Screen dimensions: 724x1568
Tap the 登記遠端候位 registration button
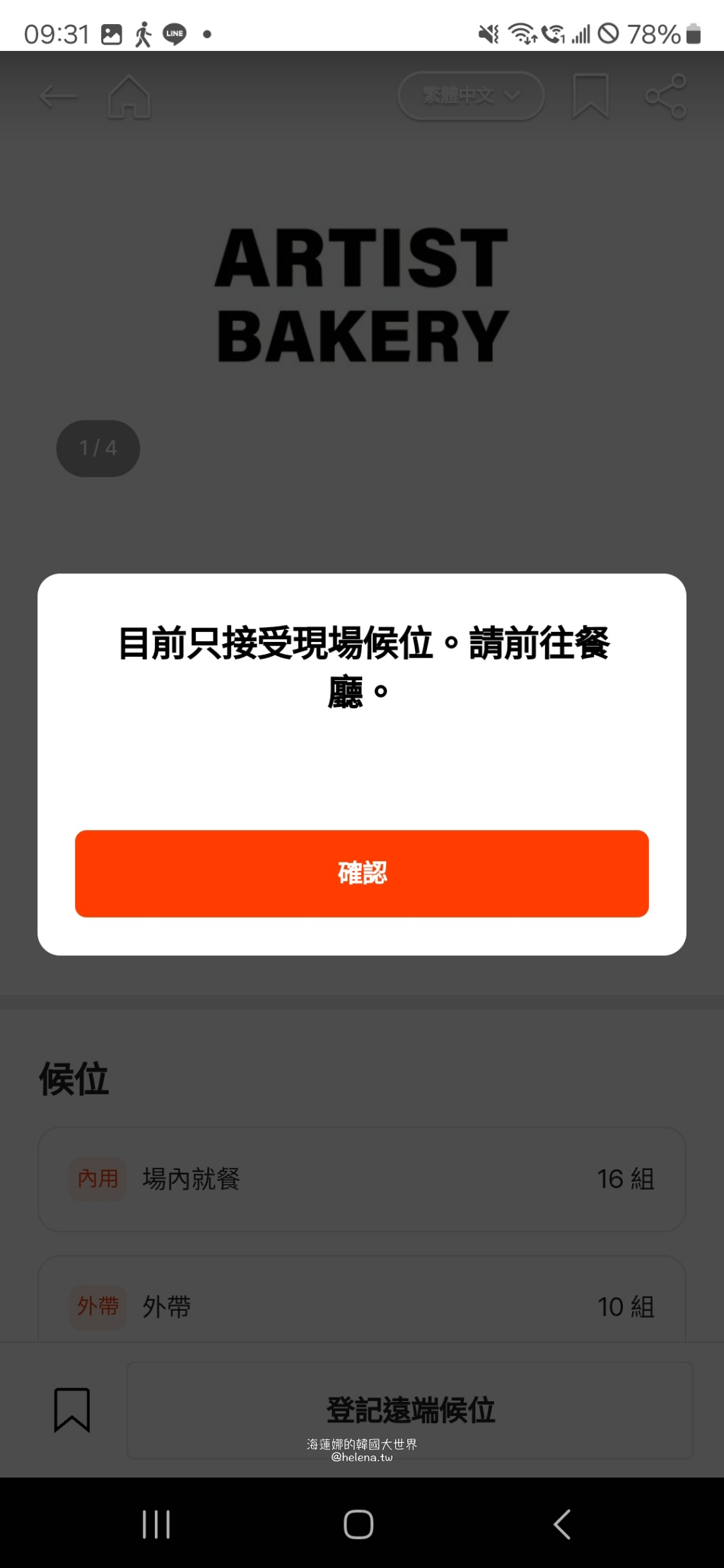coord(411,1411)
